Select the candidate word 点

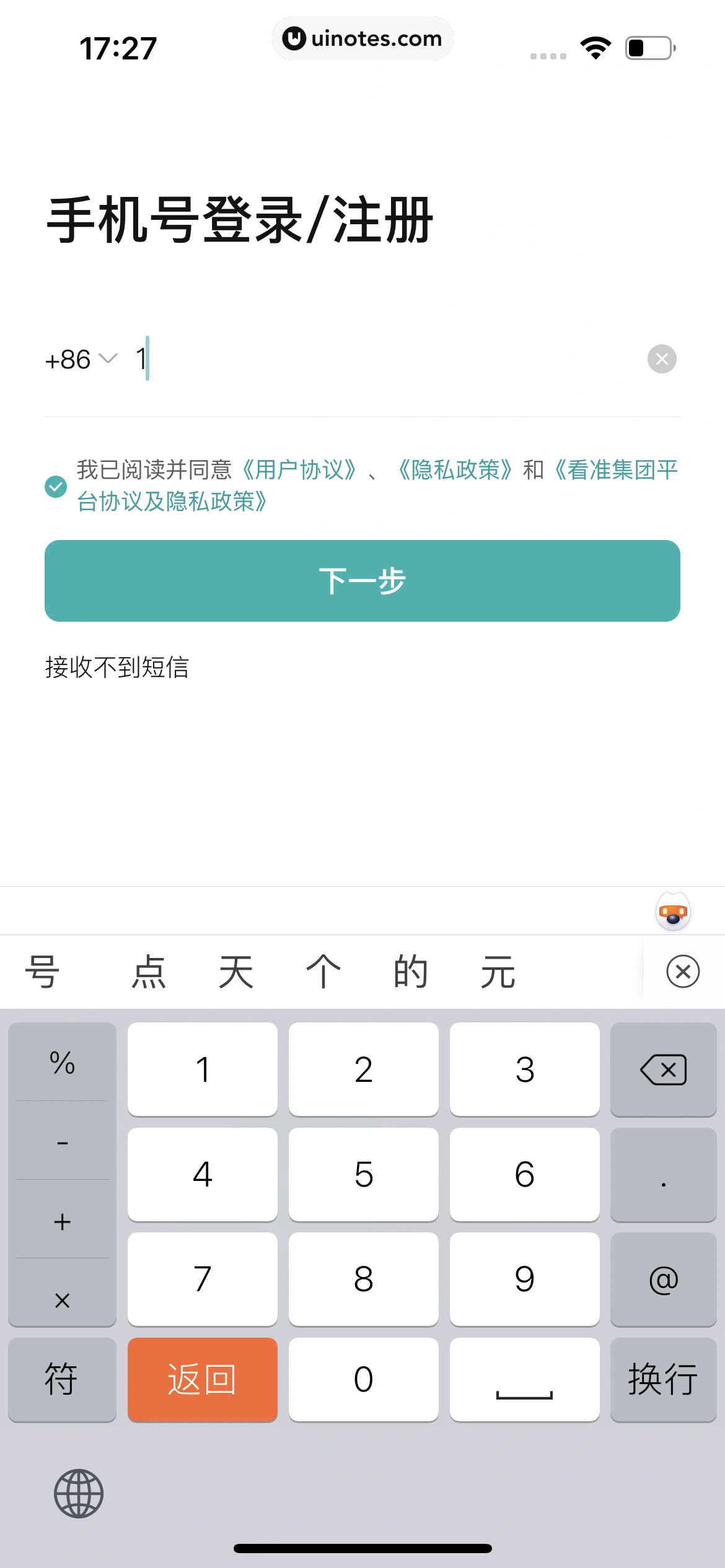pos(147,971)
